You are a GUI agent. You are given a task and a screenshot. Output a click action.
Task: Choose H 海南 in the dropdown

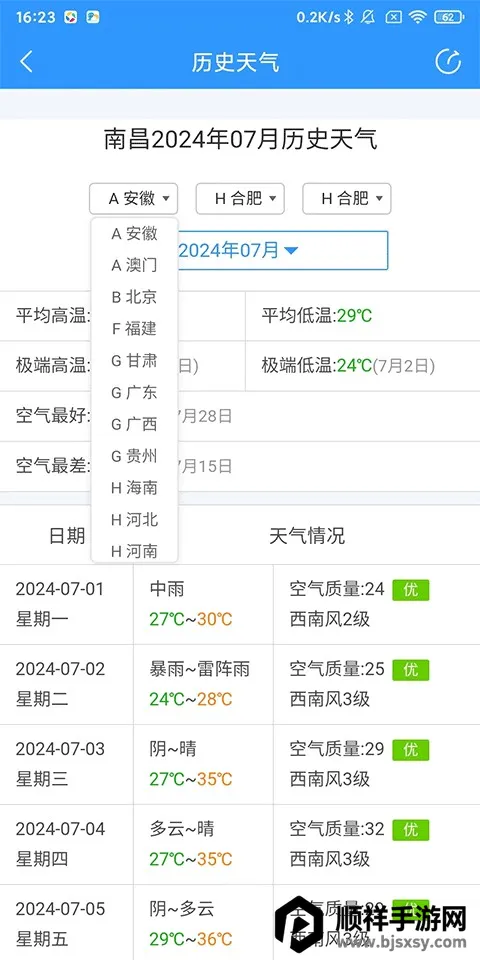[134, 488]
